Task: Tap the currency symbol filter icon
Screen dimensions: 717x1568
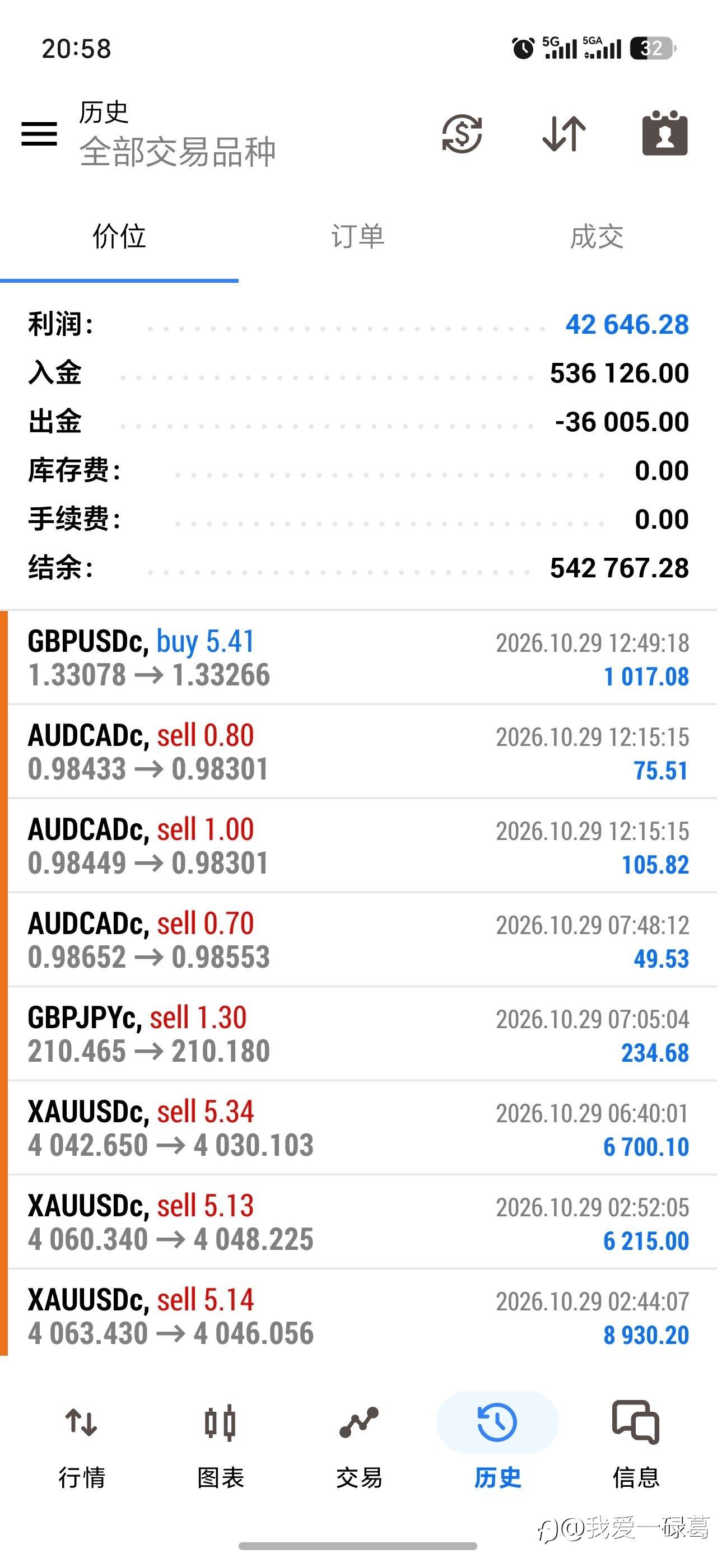Action: click(462, 133)
